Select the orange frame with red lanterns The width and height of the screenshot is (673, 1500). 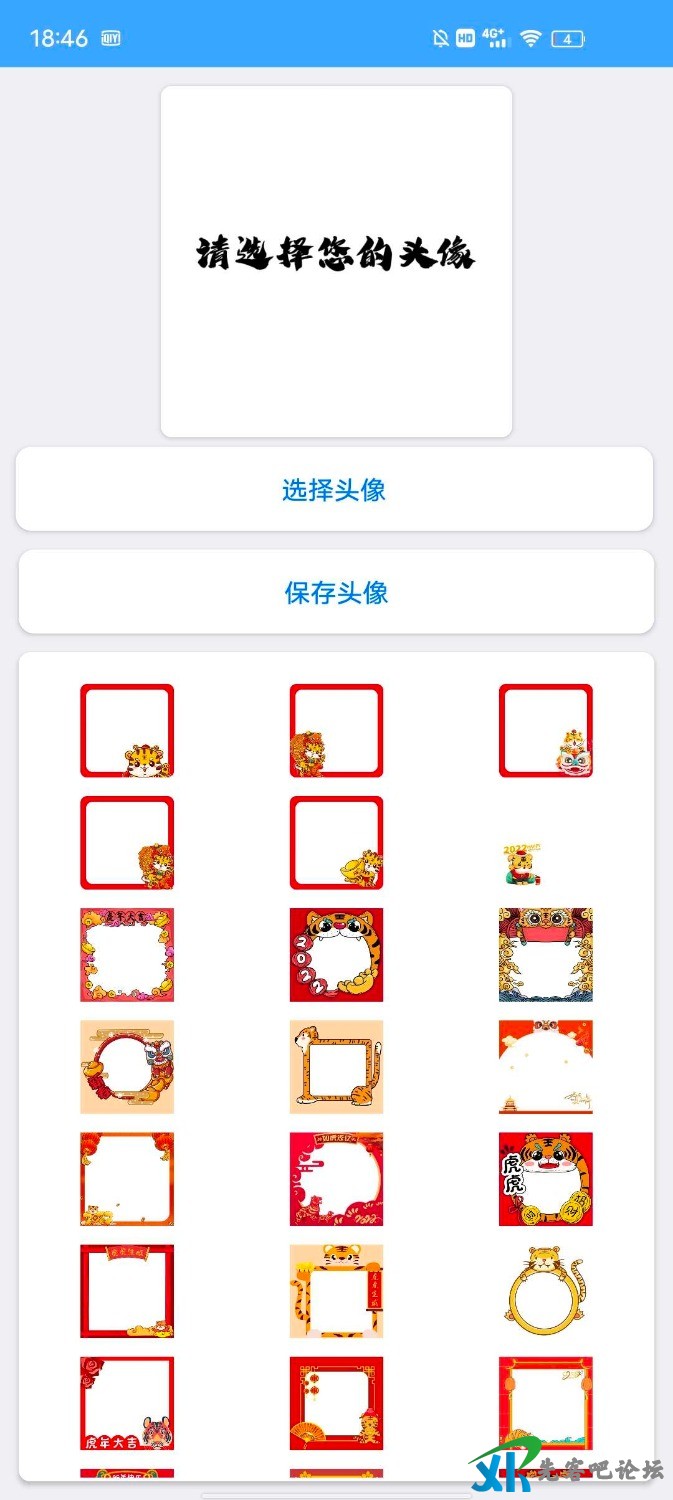pos(127,1179)
